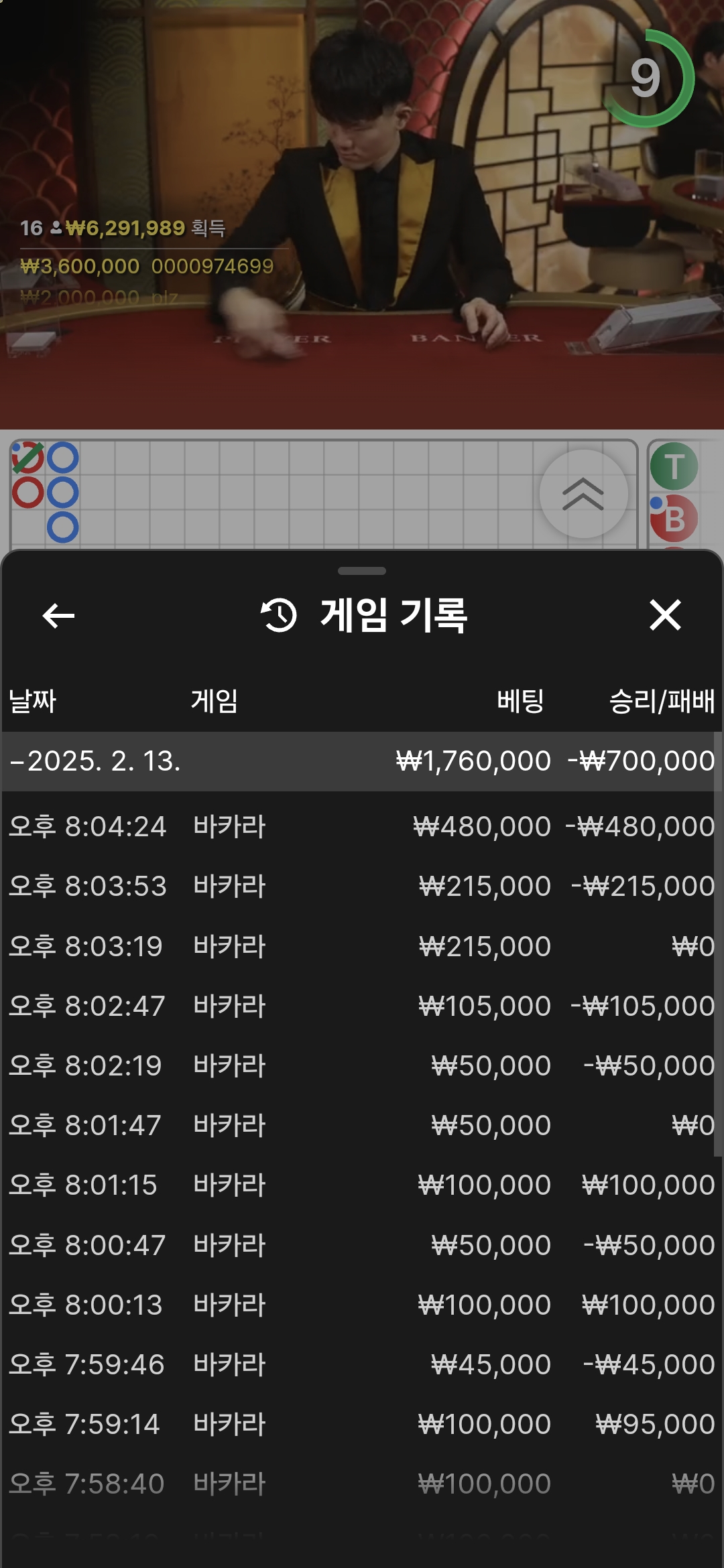Collapse the 2025. 2. 13. date group

click(x=94, y=761)
